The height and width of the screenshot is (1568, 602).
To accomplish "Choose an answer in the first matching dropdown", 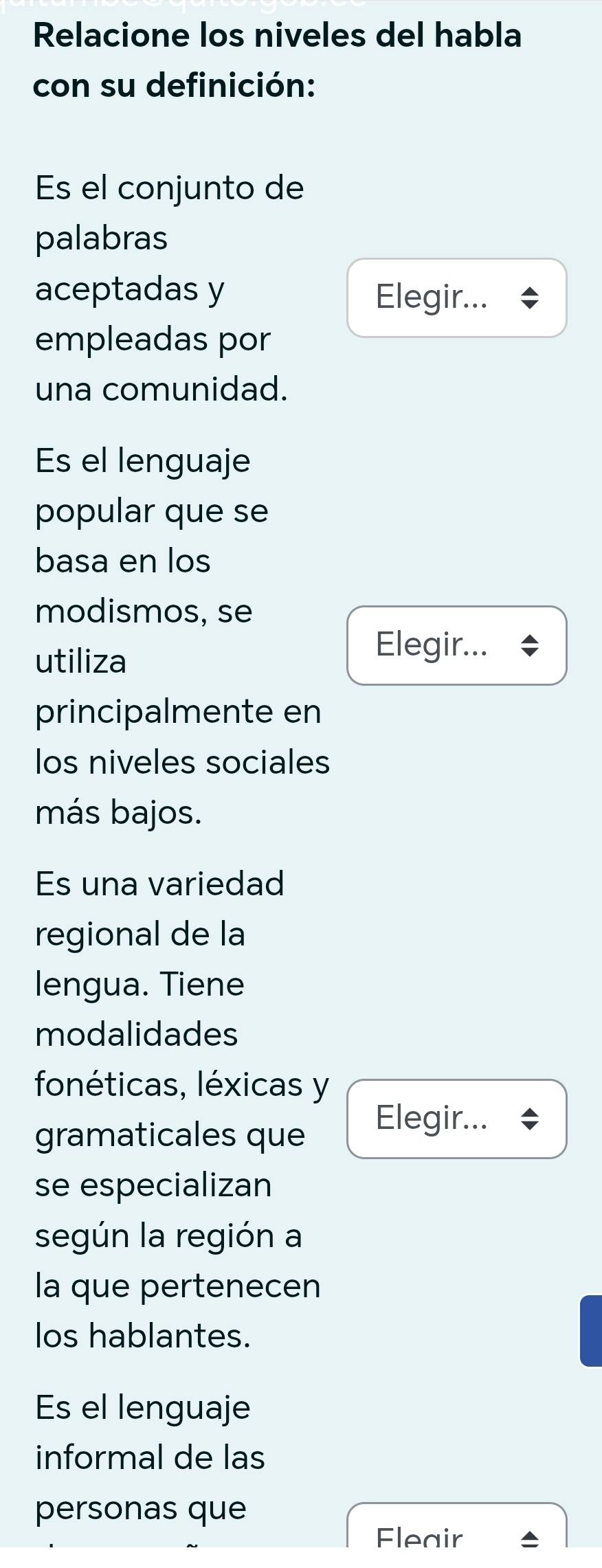I will [434, 298].
